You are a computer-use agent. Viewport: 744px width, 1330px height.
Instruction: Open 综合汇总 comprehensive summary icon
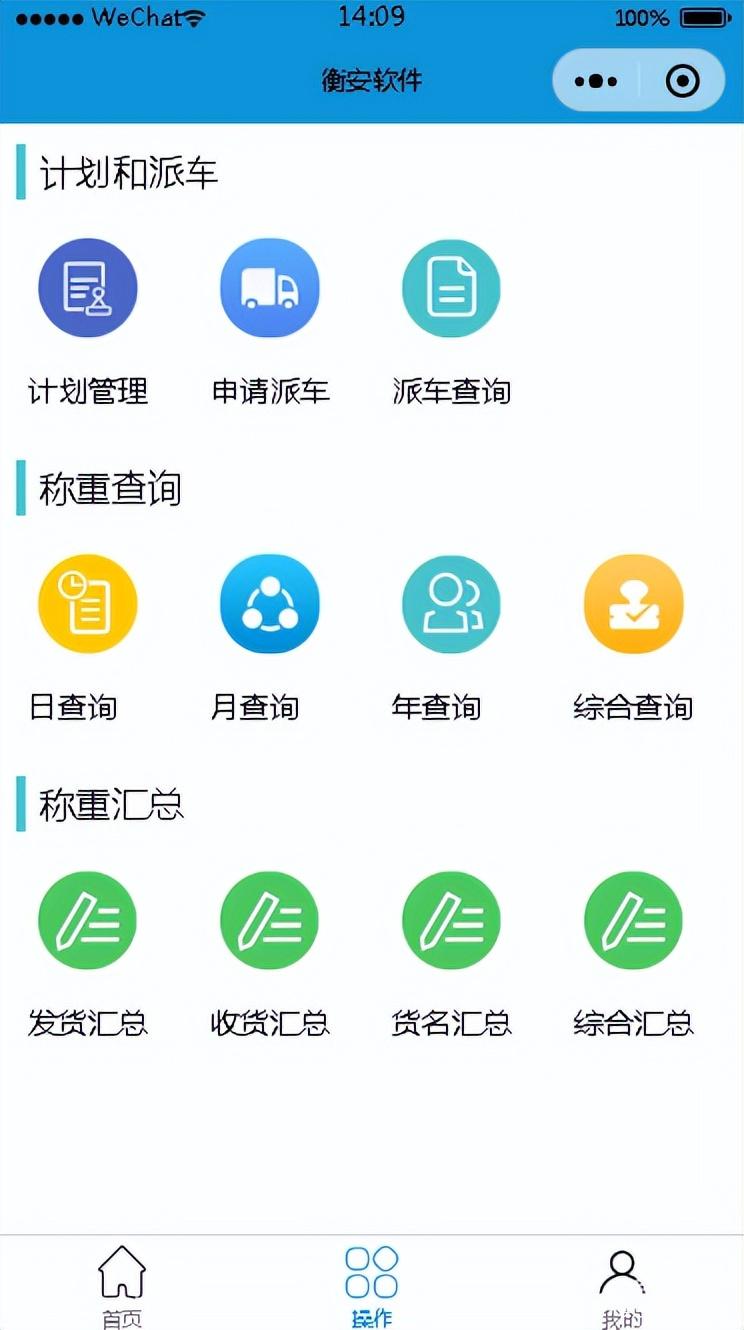[633, 920]
